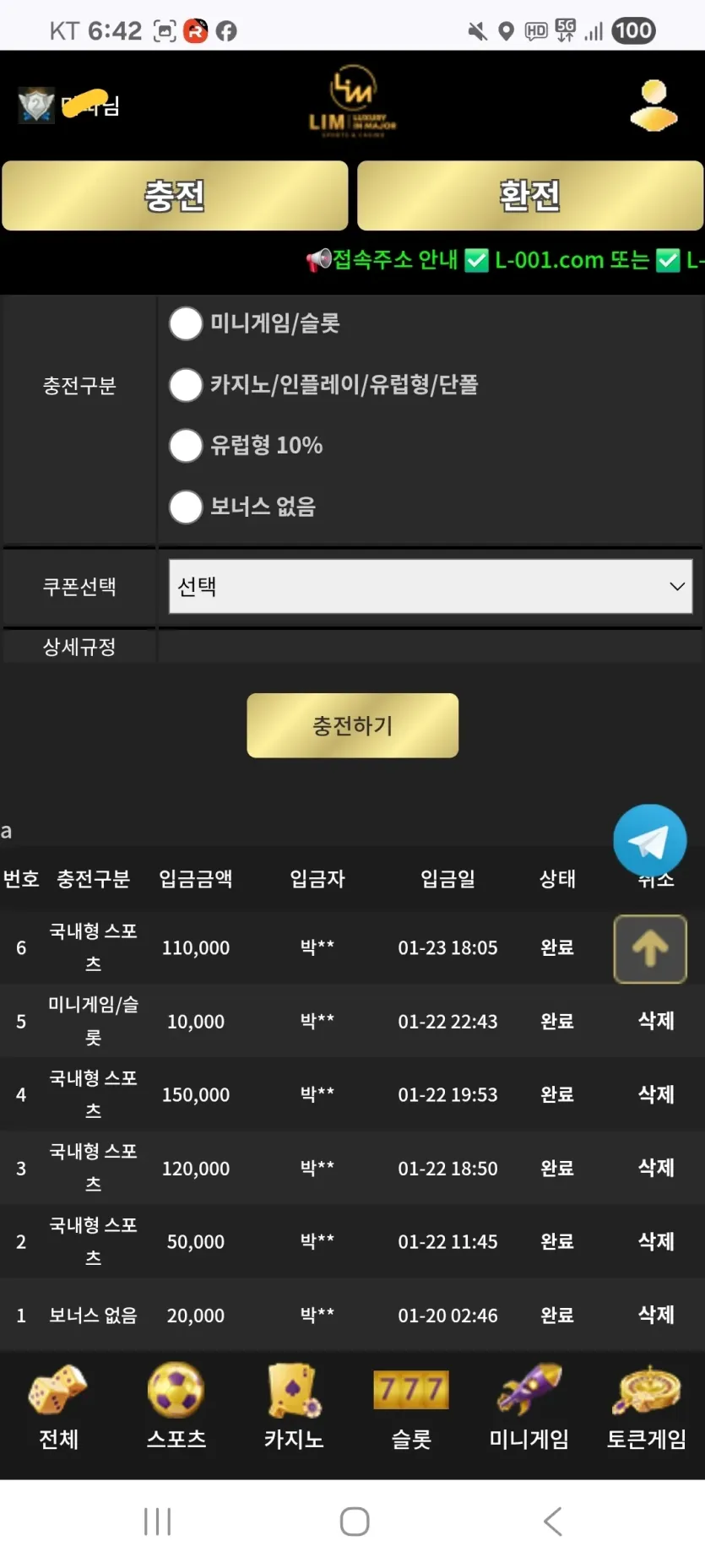Image resolution: width=705 pixels, height=1568 pixels.
Task: Open the profile icon at top right
Action: 653,106
